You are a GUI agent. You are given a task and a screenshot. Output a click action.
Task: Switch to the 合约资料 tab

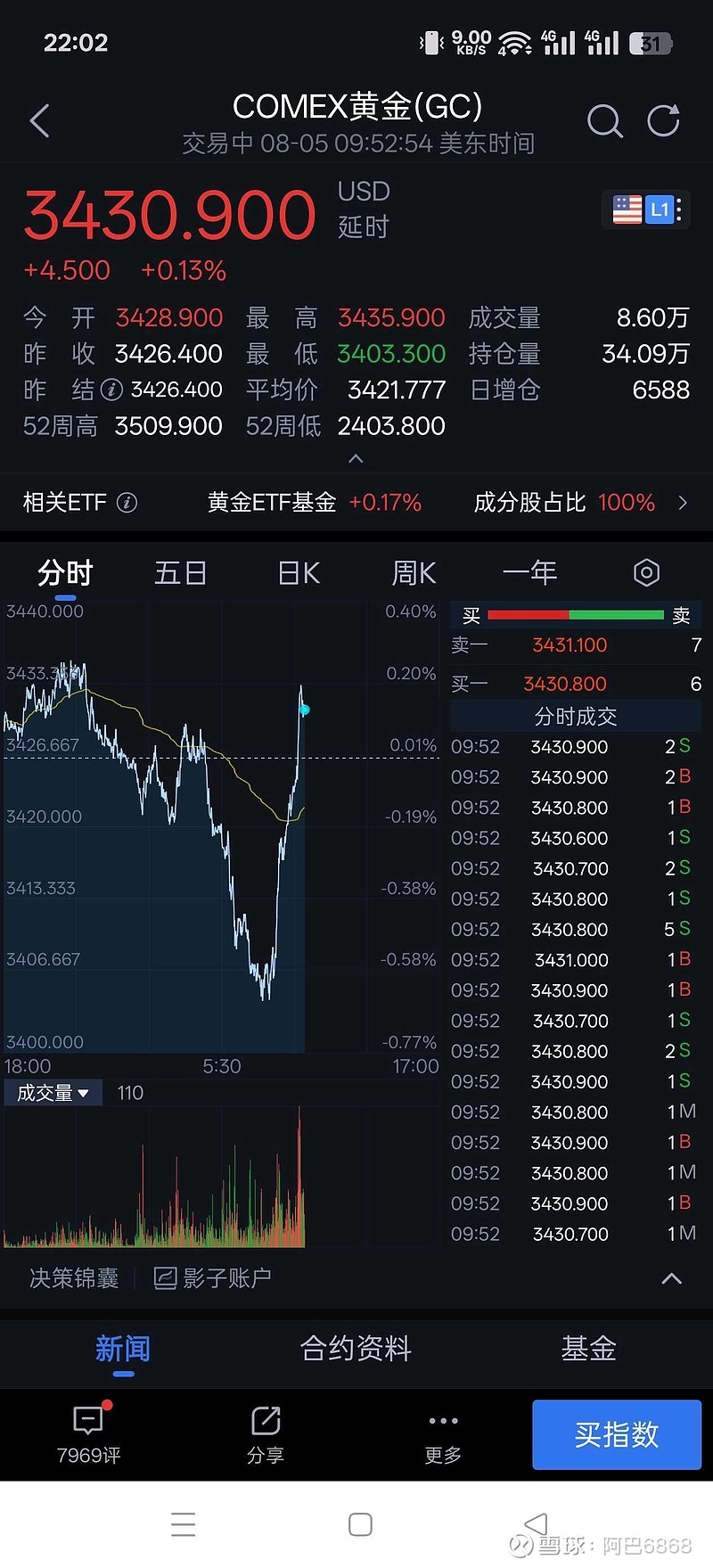pyautogui.click(x=356, y=1348)
